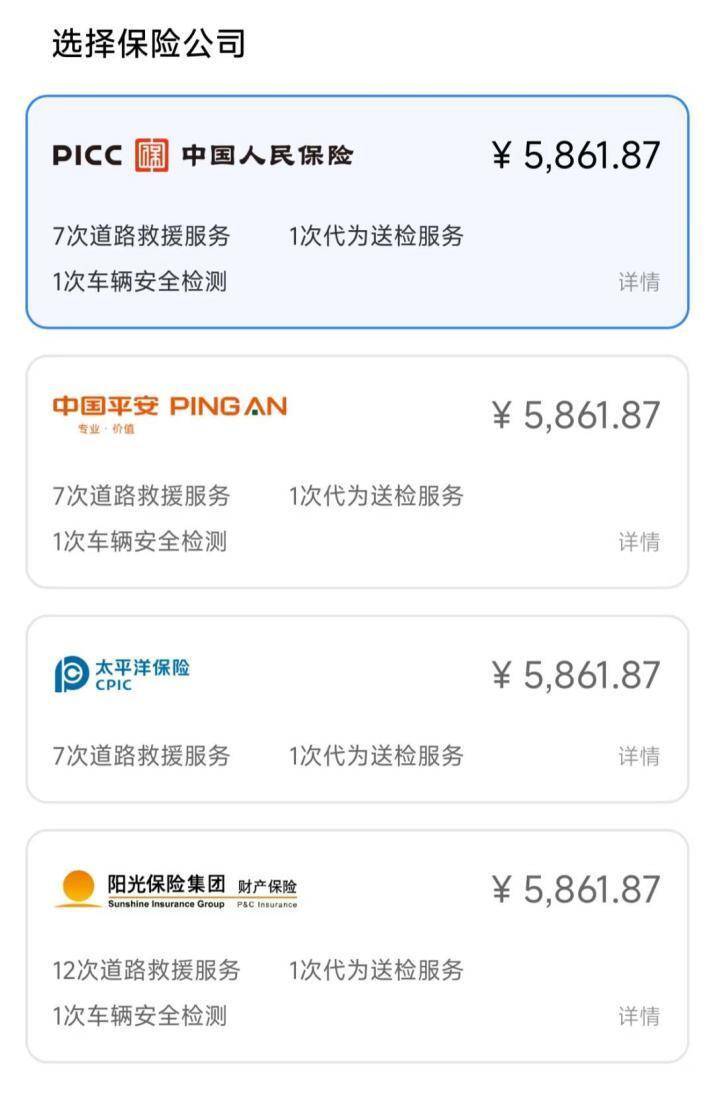
Task: Choose the 中国平安 PING AN insurance card
Action: click(356, 471)
